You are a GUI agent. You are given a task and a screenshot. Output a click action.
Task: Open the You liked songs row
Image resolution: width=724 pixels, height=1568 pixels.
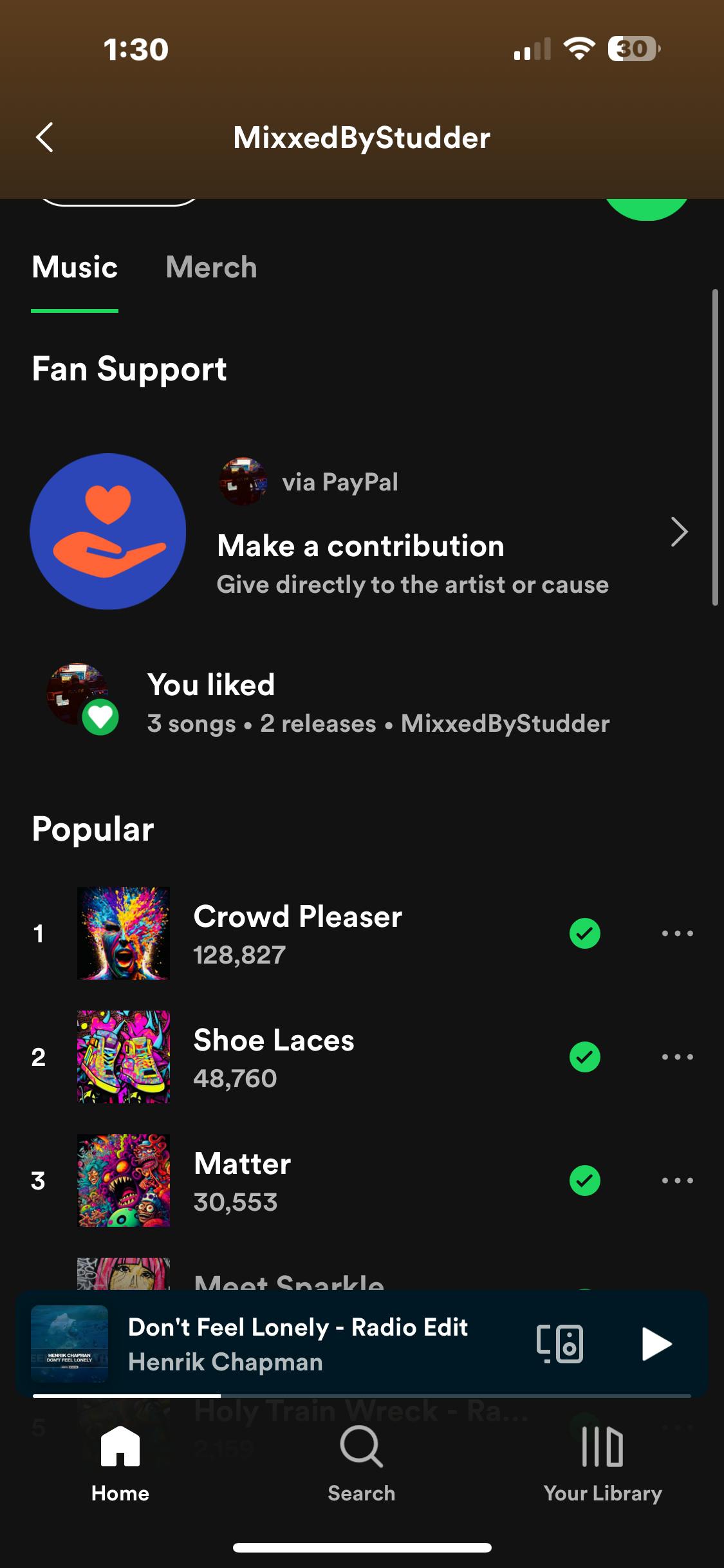point(360,702)
